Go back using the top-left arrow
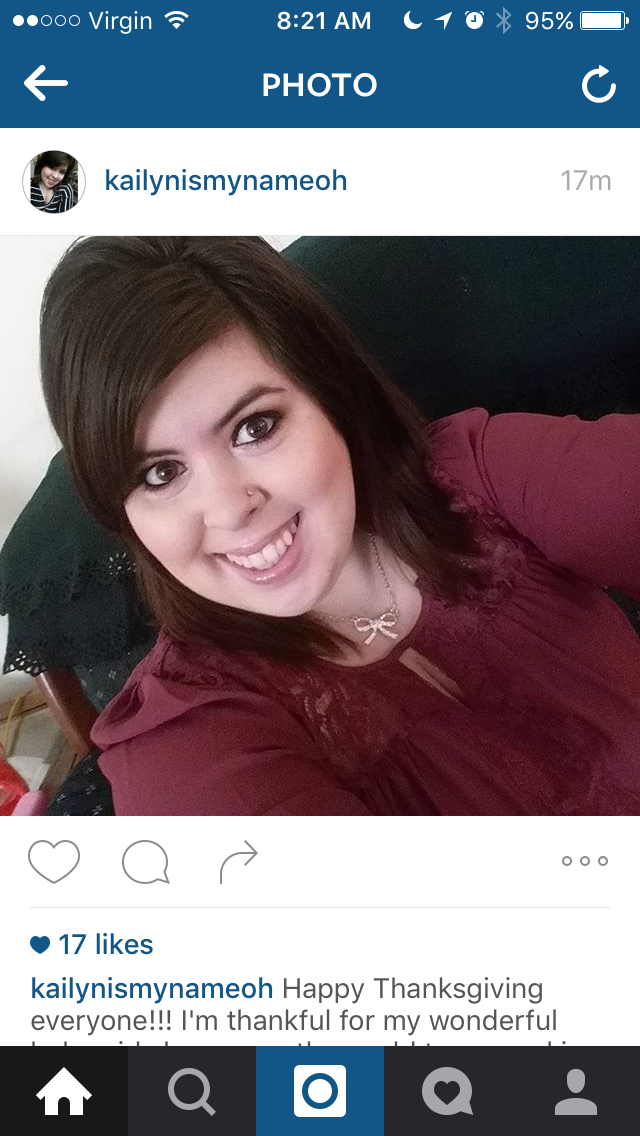 click(x=46, y=84)
